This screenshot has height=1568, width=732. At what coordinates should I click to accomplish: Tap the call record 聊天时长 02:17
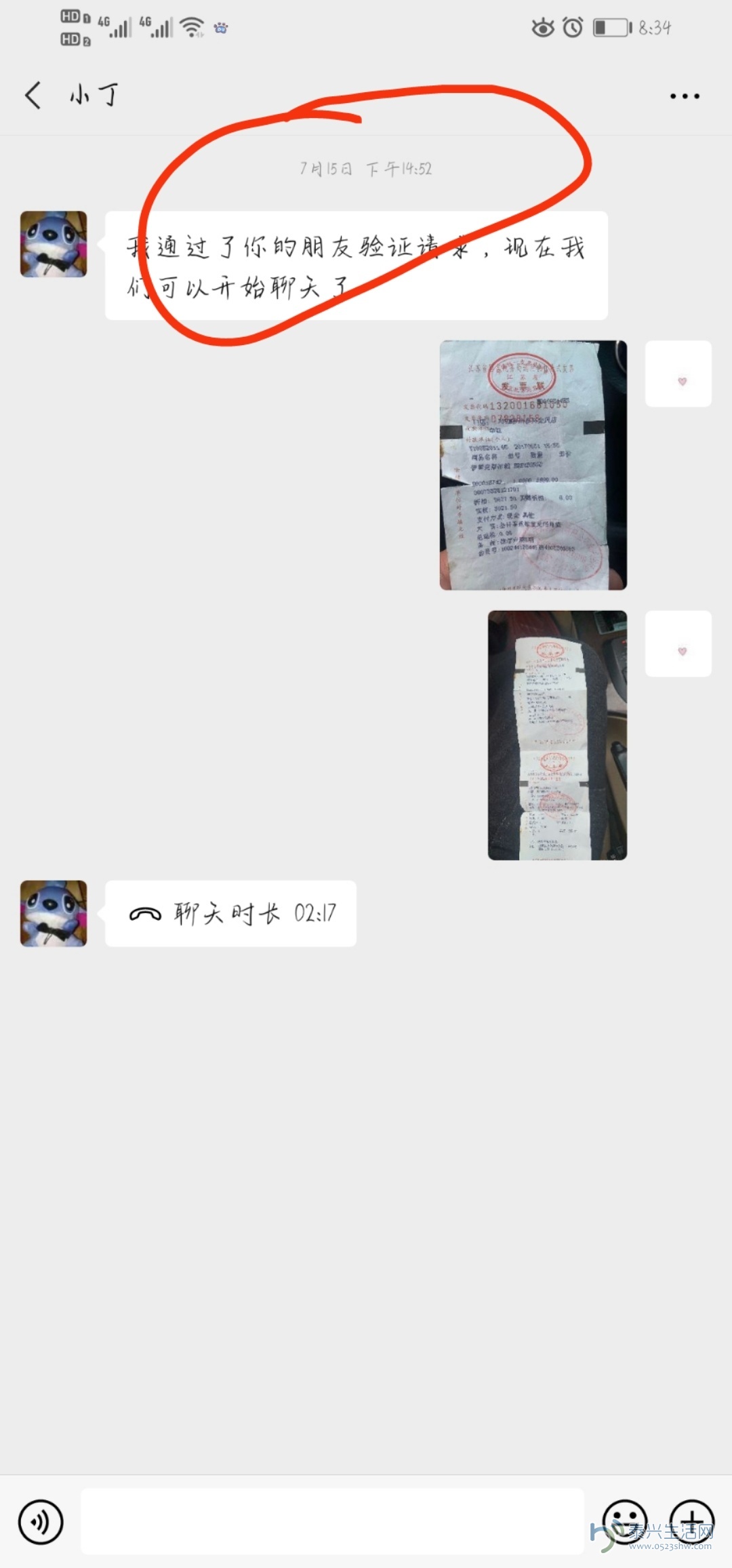pos(230,913)
